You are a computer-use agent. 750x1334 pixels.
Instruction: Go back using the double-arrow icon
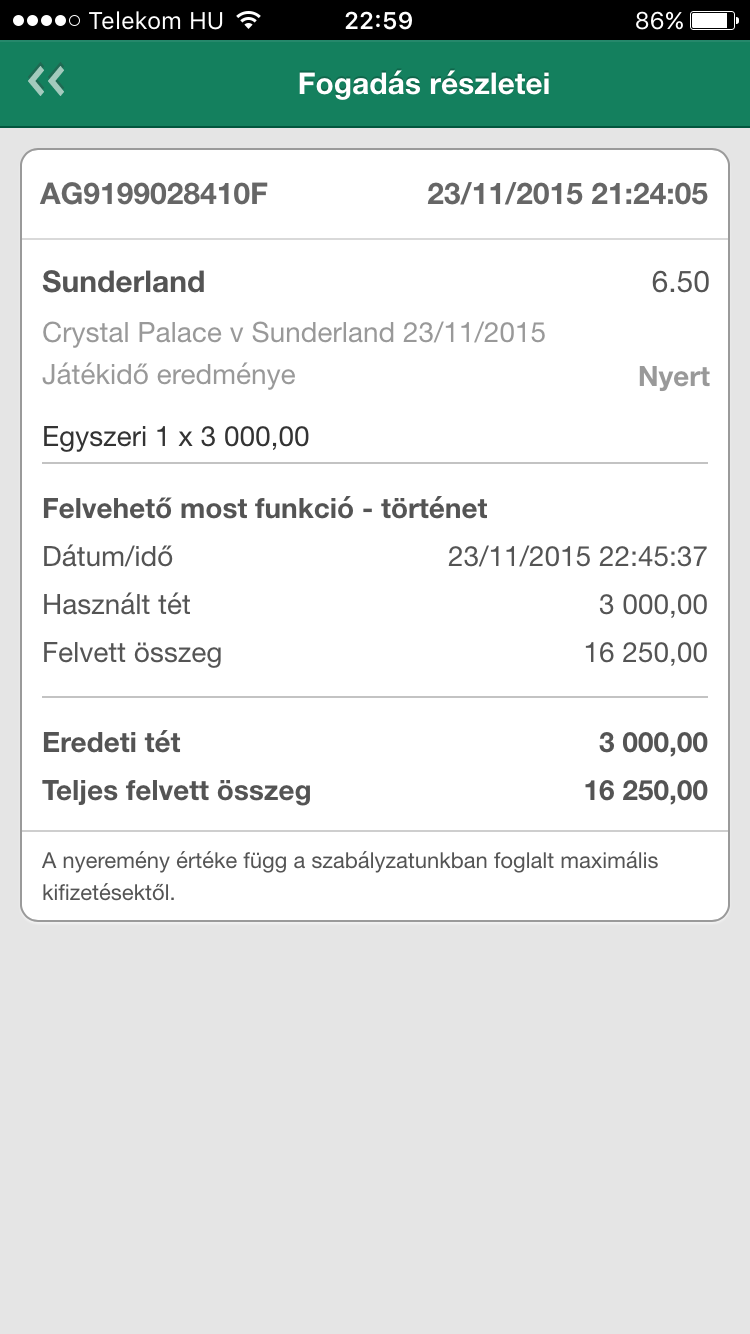click(x=46, y=83)
